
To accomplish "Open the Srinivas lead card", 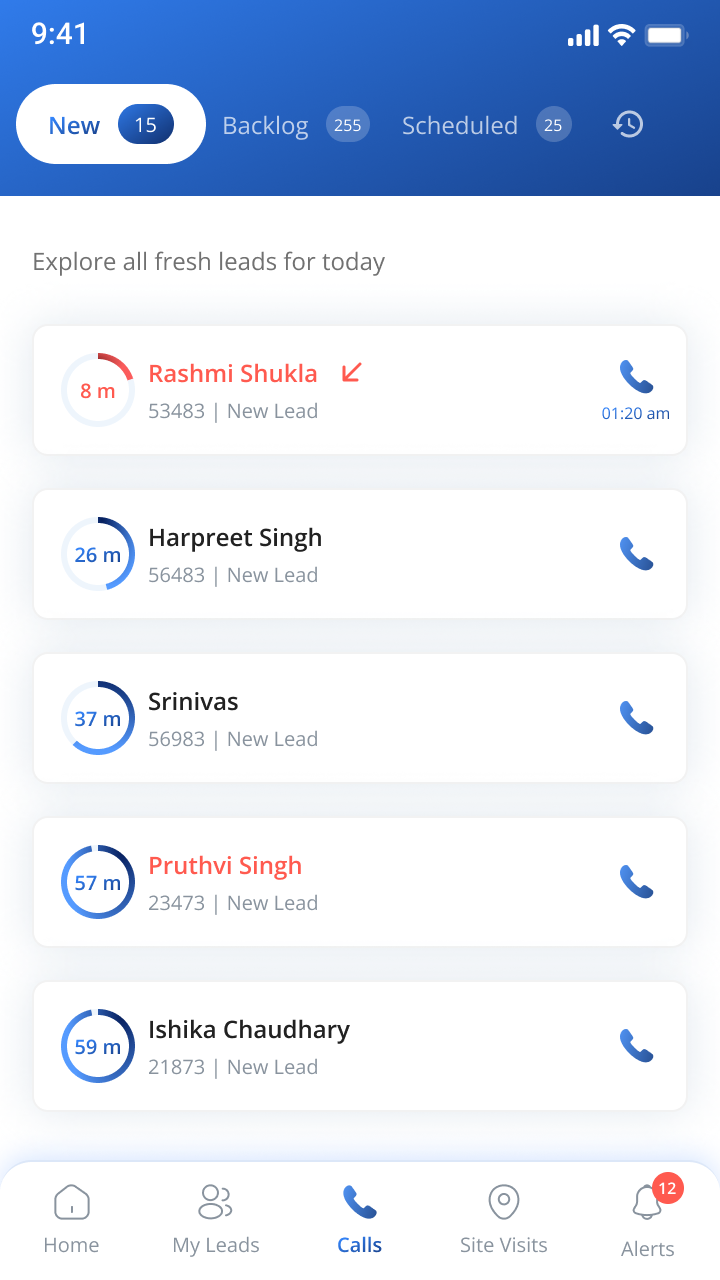I will [x=360, y=718].
